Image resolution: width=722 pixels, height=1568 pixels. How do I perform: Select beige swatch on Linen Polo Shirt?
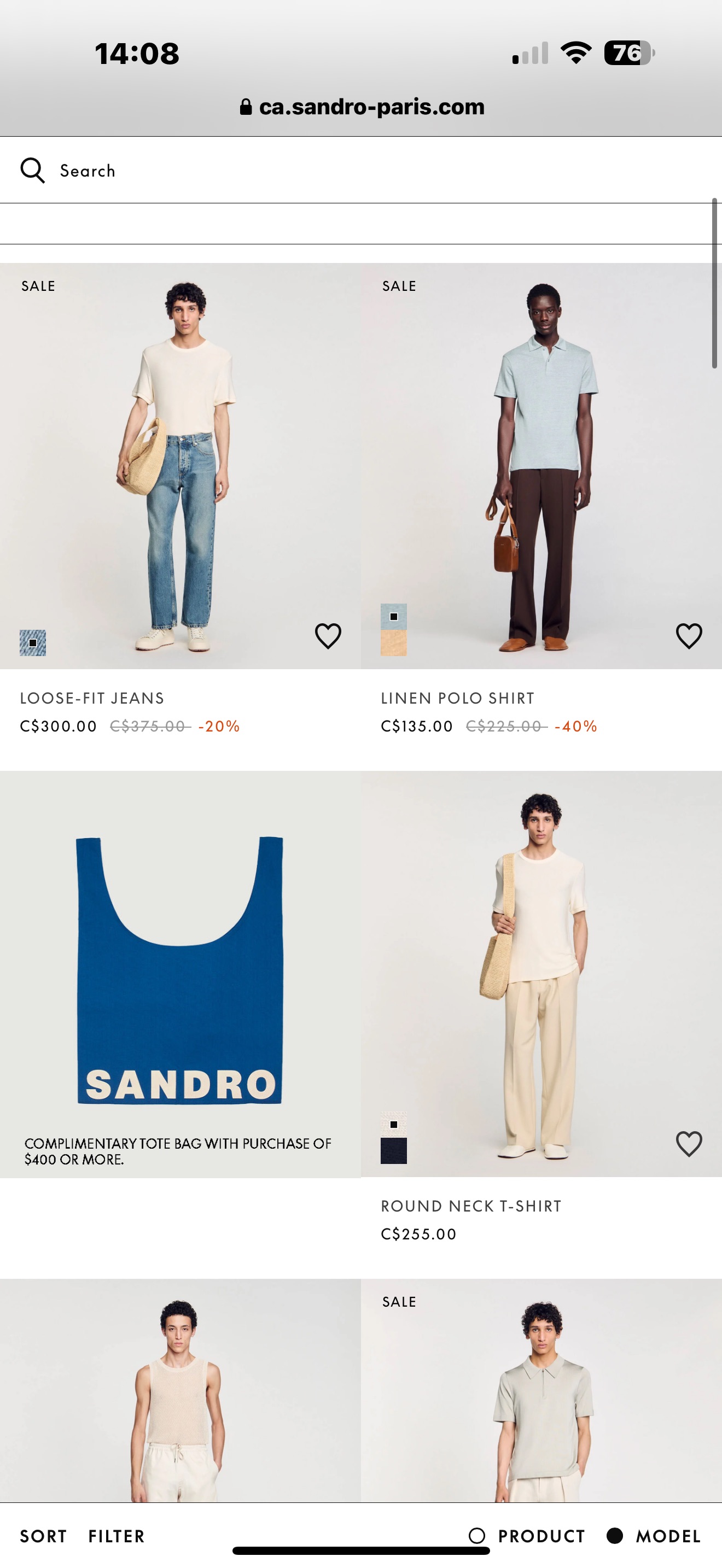(x=393, y=643)
